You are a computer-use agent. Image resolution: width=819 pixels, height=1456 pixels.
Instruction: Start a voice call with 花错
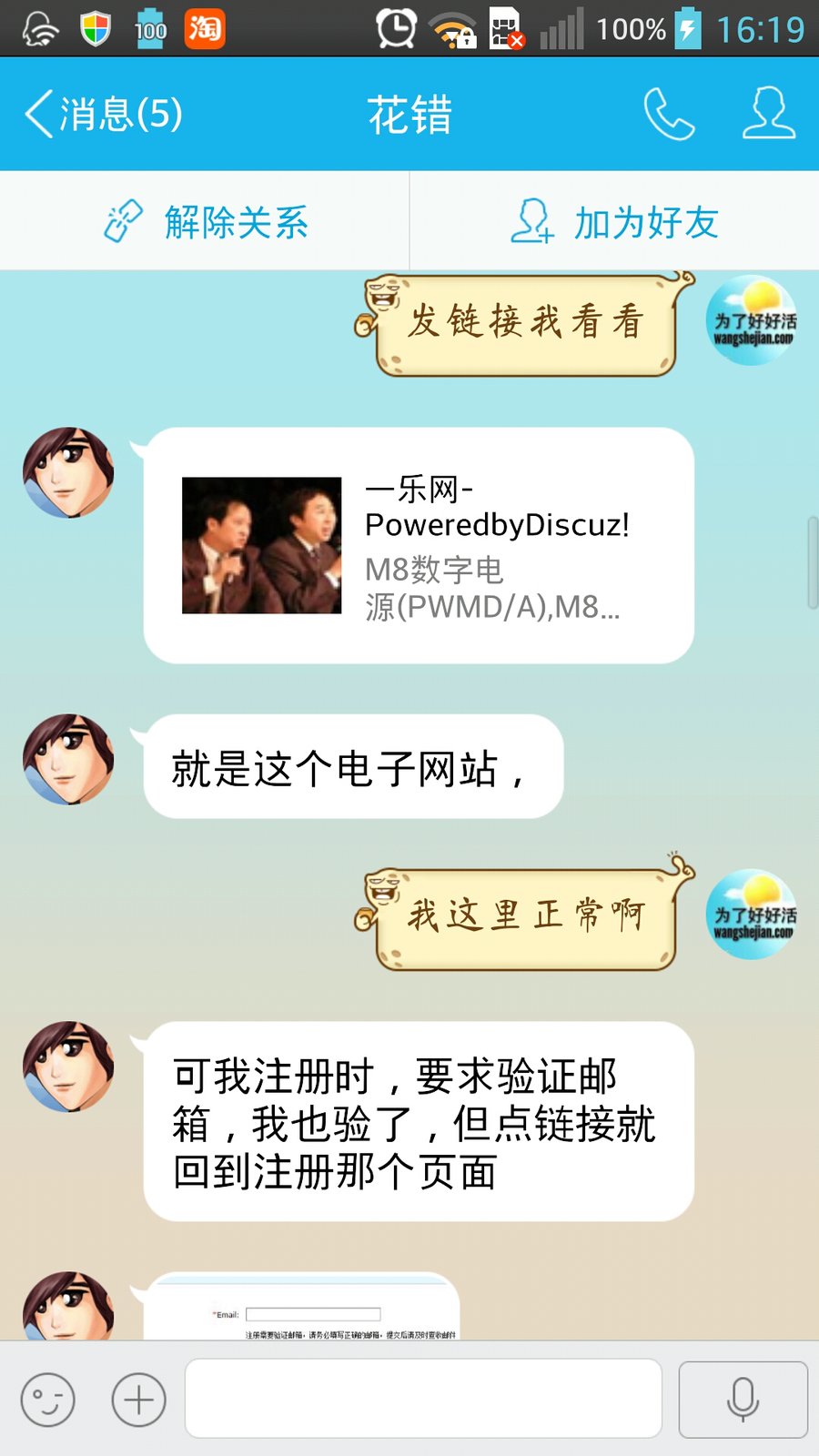click(669, 115)
